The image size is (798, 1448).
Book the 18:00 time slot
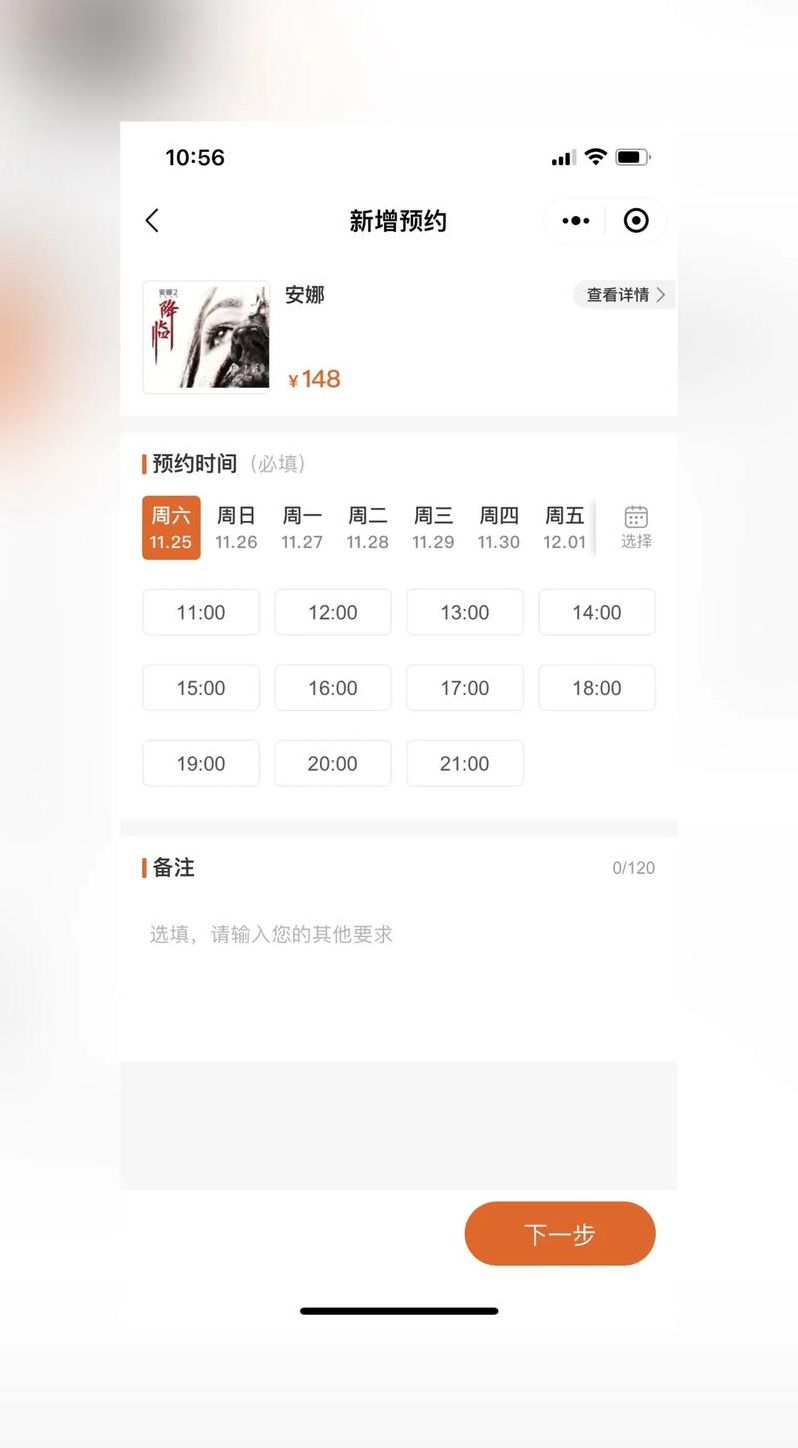[597, 688]
